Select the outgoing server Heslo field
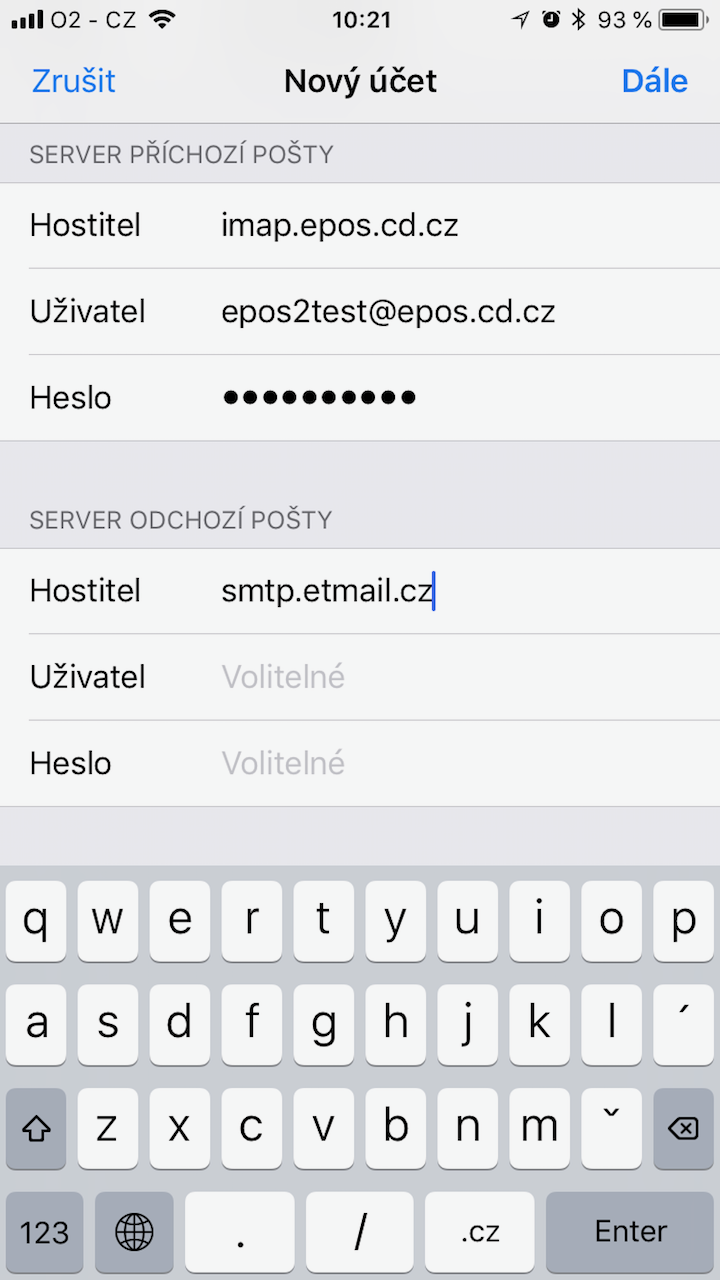 tap(360, 764)
